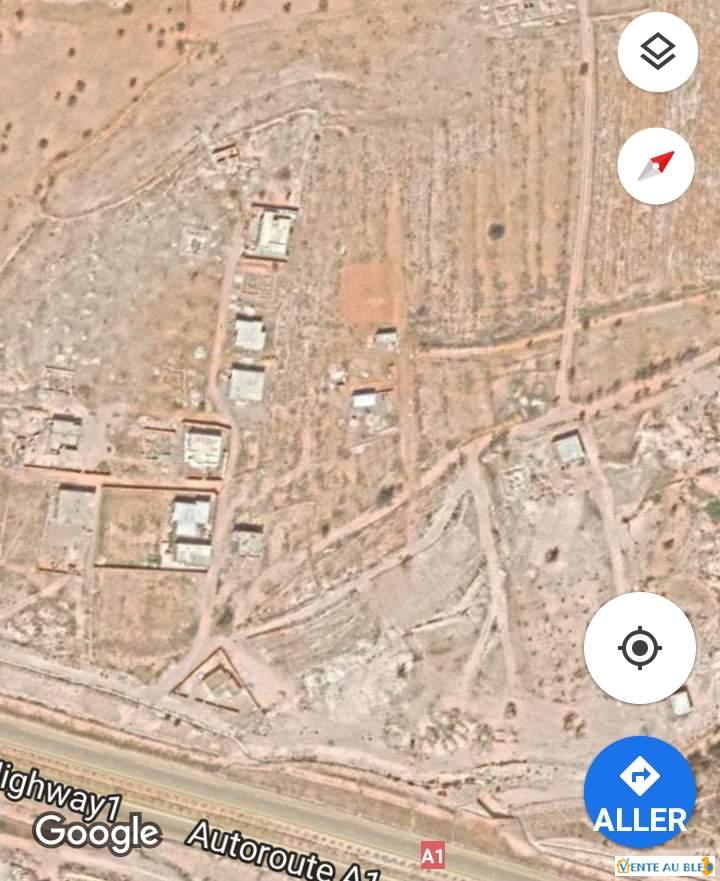Image resolution: width=720 pixels, height=881 pixels.
Task: Center map on my current location
Action: [x=640, y=648]
